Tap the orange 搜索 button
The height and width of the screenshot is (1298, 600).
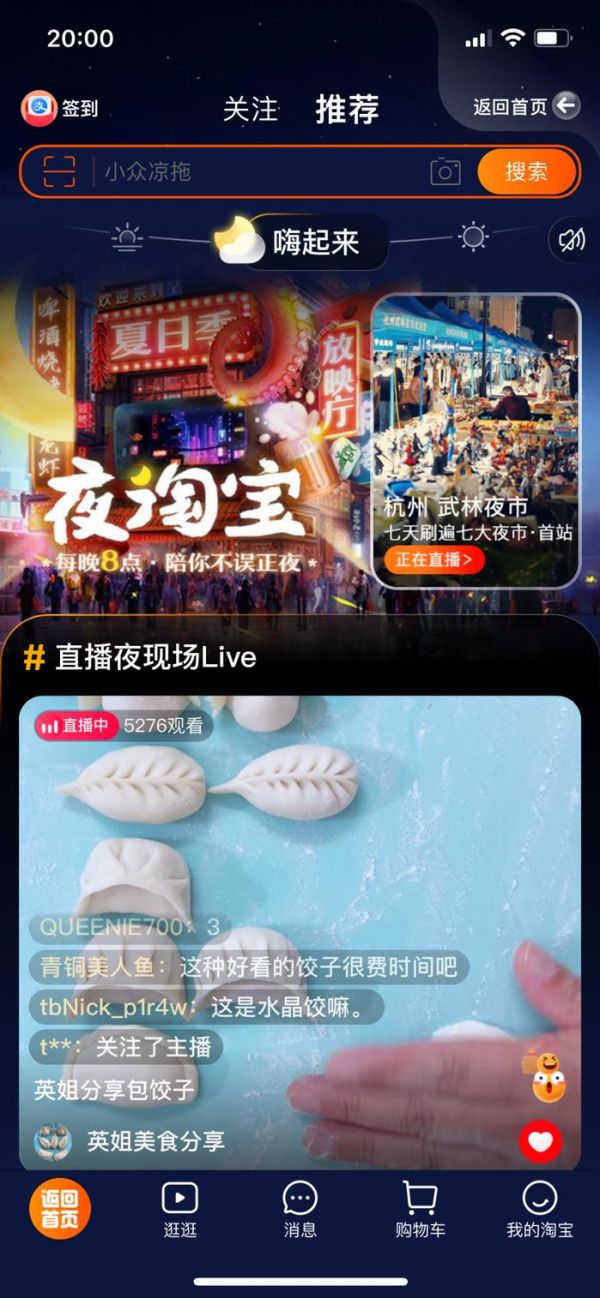[x=526, y=172]
